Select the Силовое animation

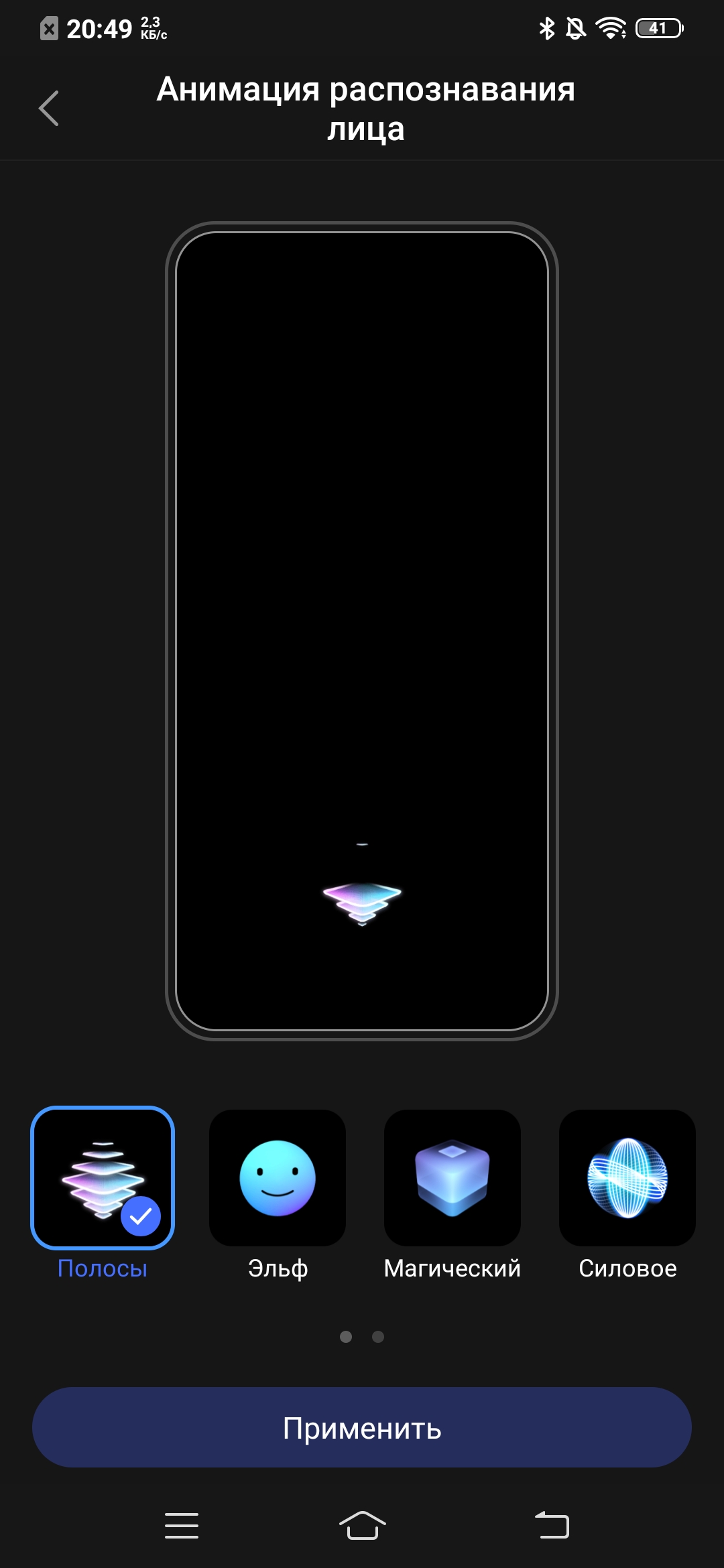coord(627,1178)
